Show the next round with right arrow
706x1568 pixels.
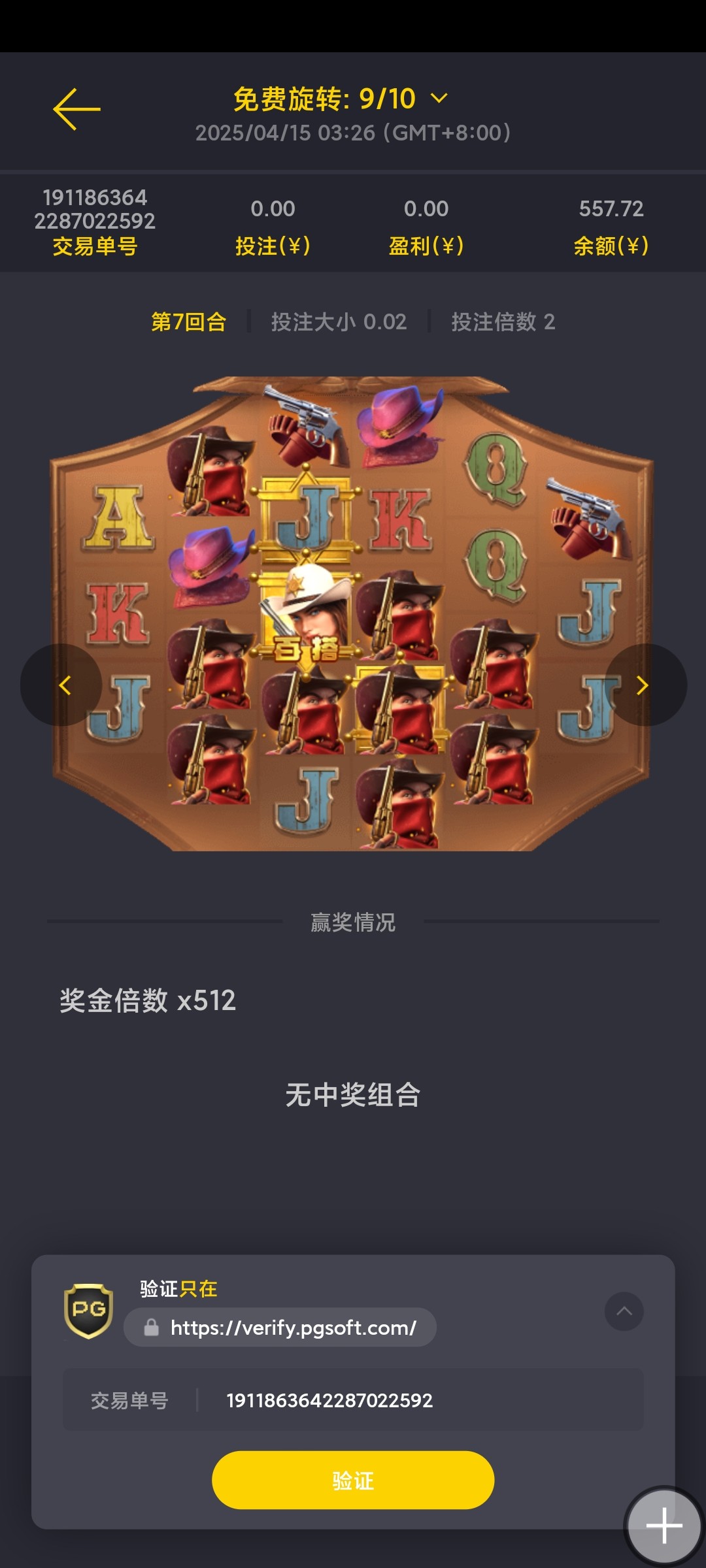pos(645,685)
